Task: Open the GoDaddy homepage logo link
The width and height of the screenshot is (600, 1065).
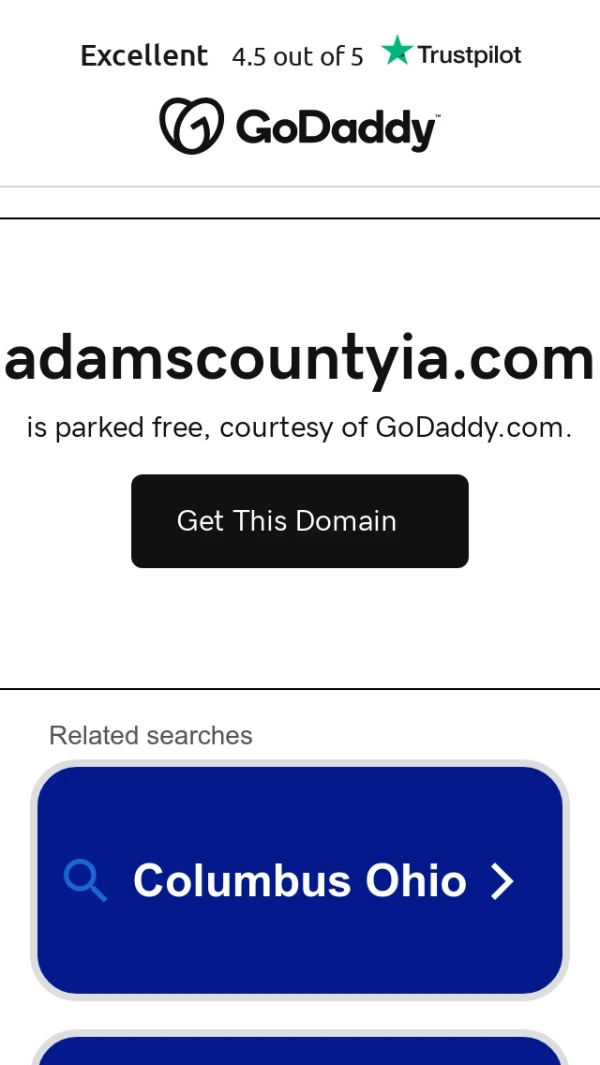Action: click(x=299, y=126)
